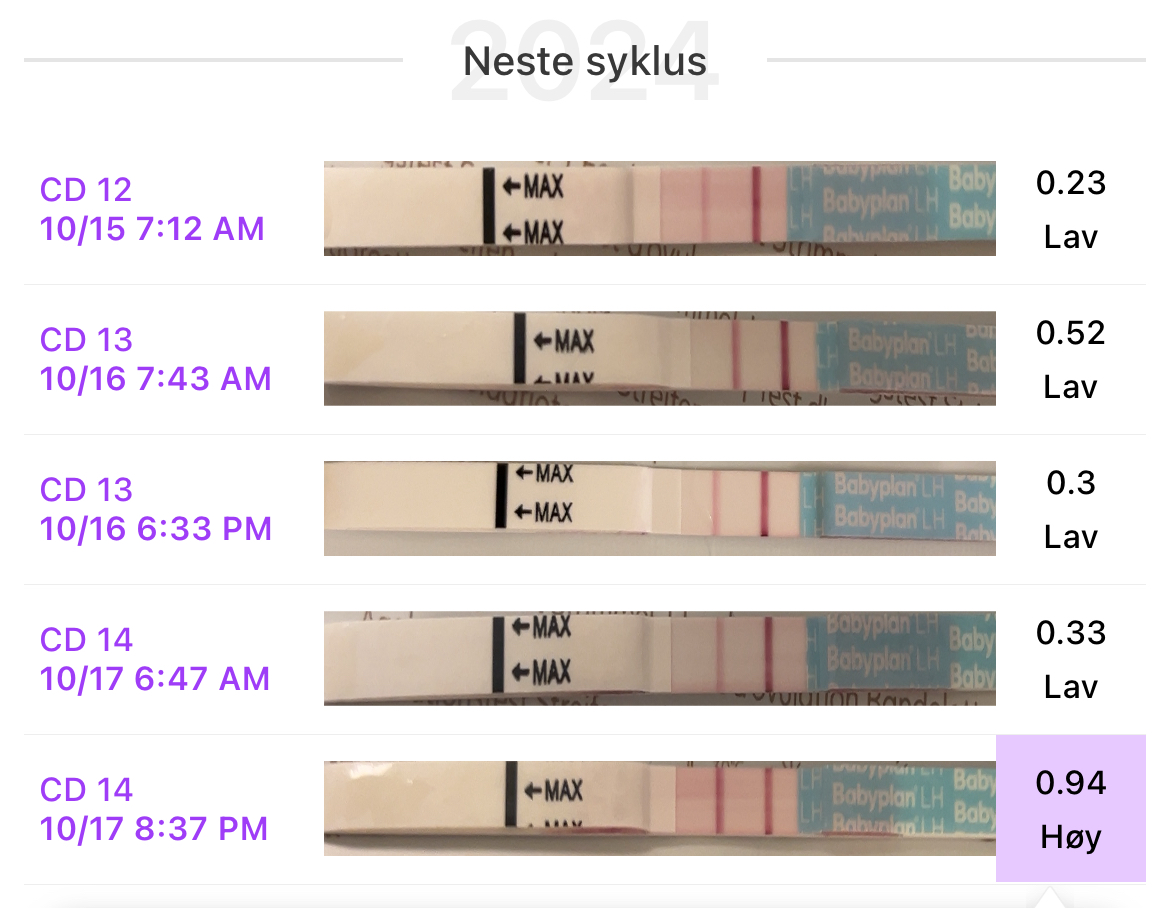Open the 10/17 6:47 AM test row

(155, 659)
